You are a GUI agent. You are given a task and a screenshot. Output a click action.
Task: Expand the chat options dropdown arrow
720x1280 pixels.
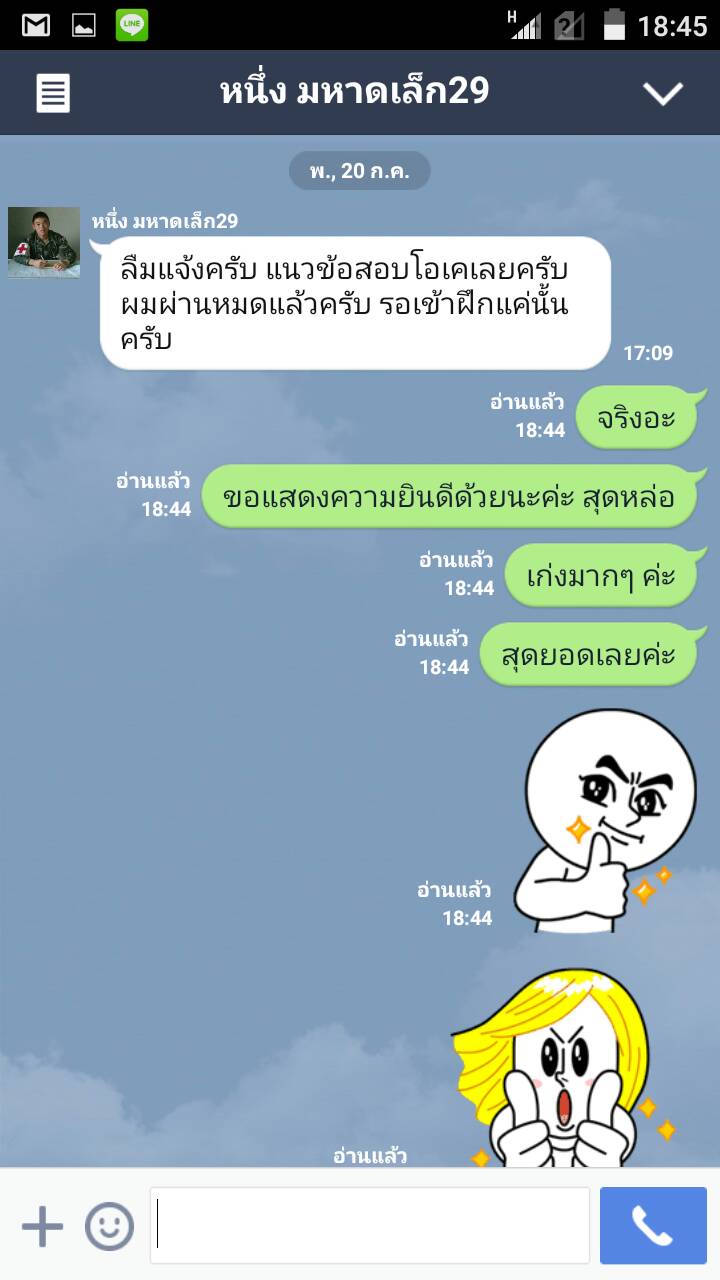click(x=662, y=94)
